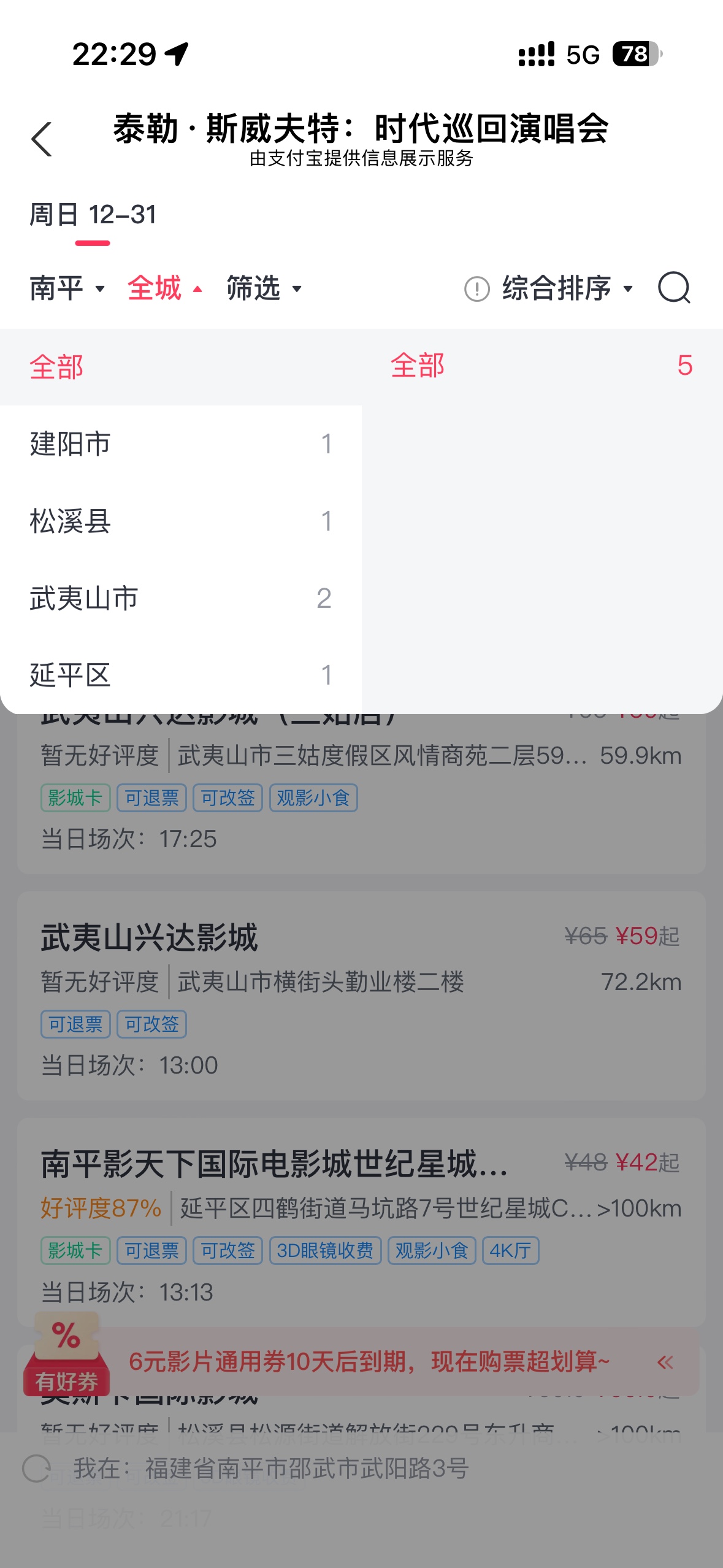The image size is (723, 1568).
Task: Filter cinemas by 武夷山市
Action: [x=180, y=598]
